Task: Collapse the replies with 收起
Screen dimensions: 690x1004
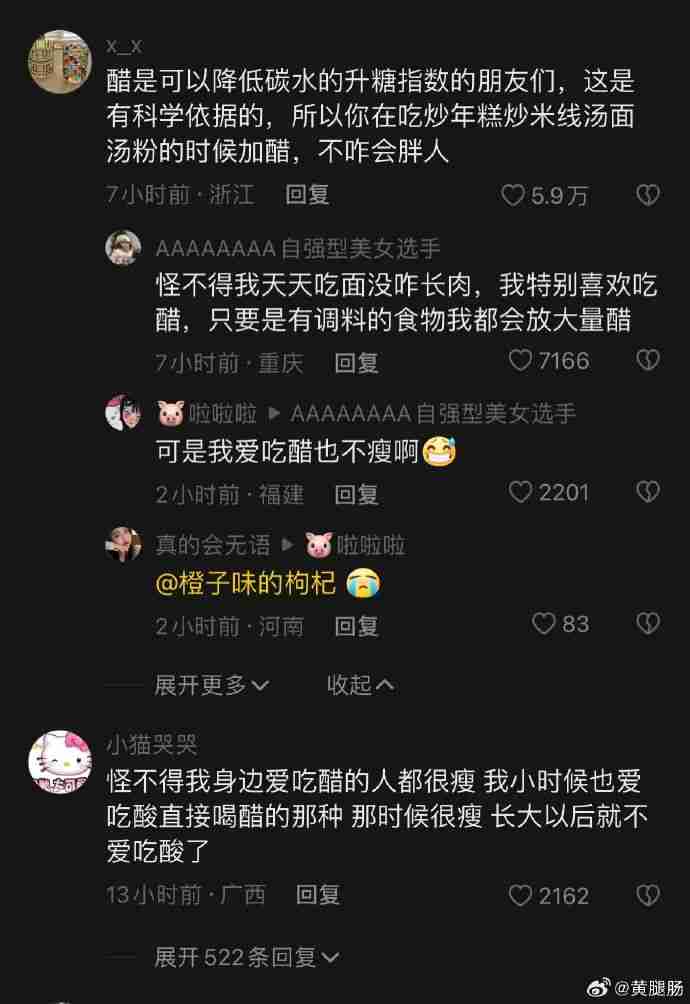Action: pyautogui.click(x=360, y=685)
